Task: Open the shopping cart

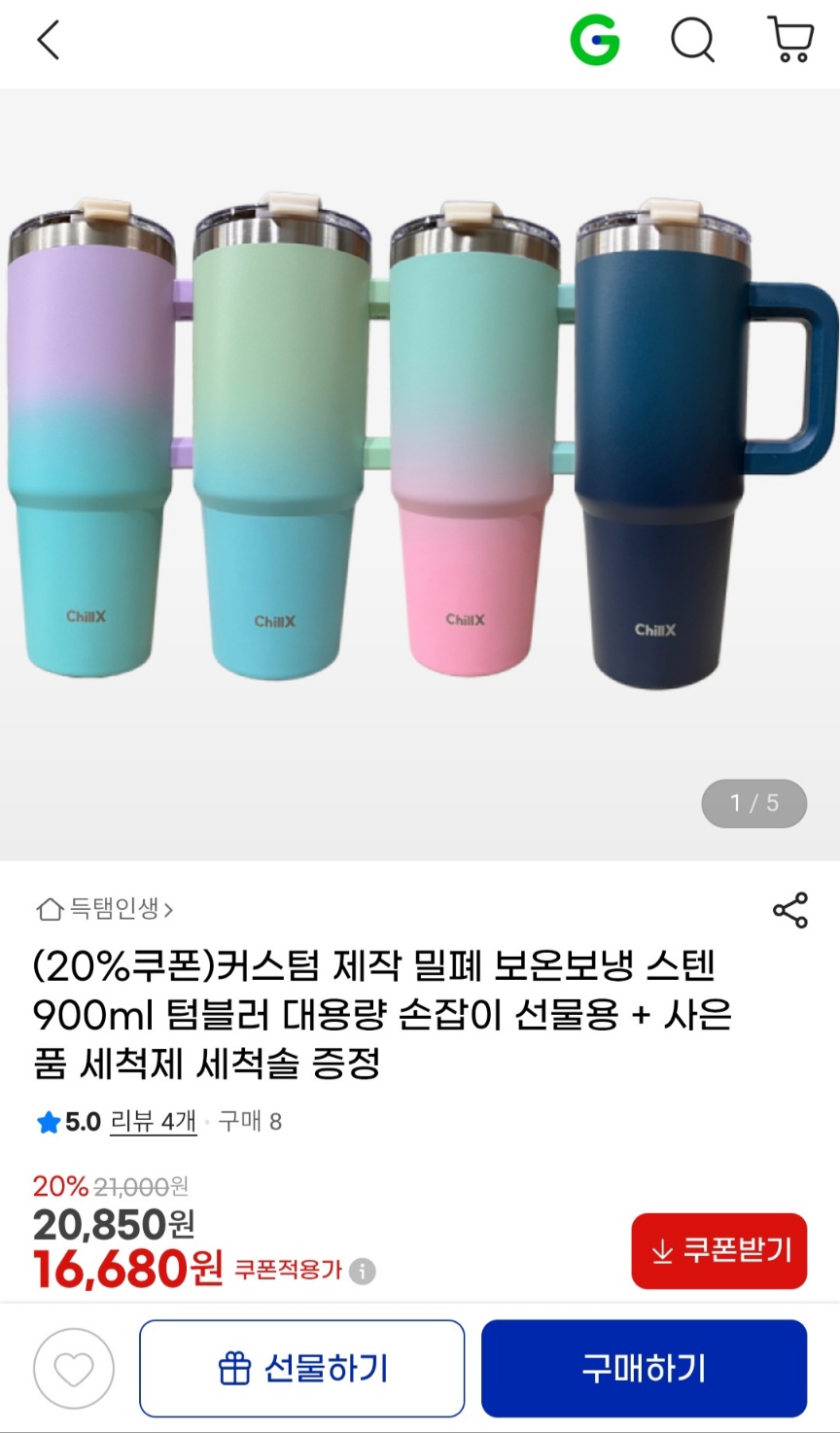Action: [x=790, y=41]
